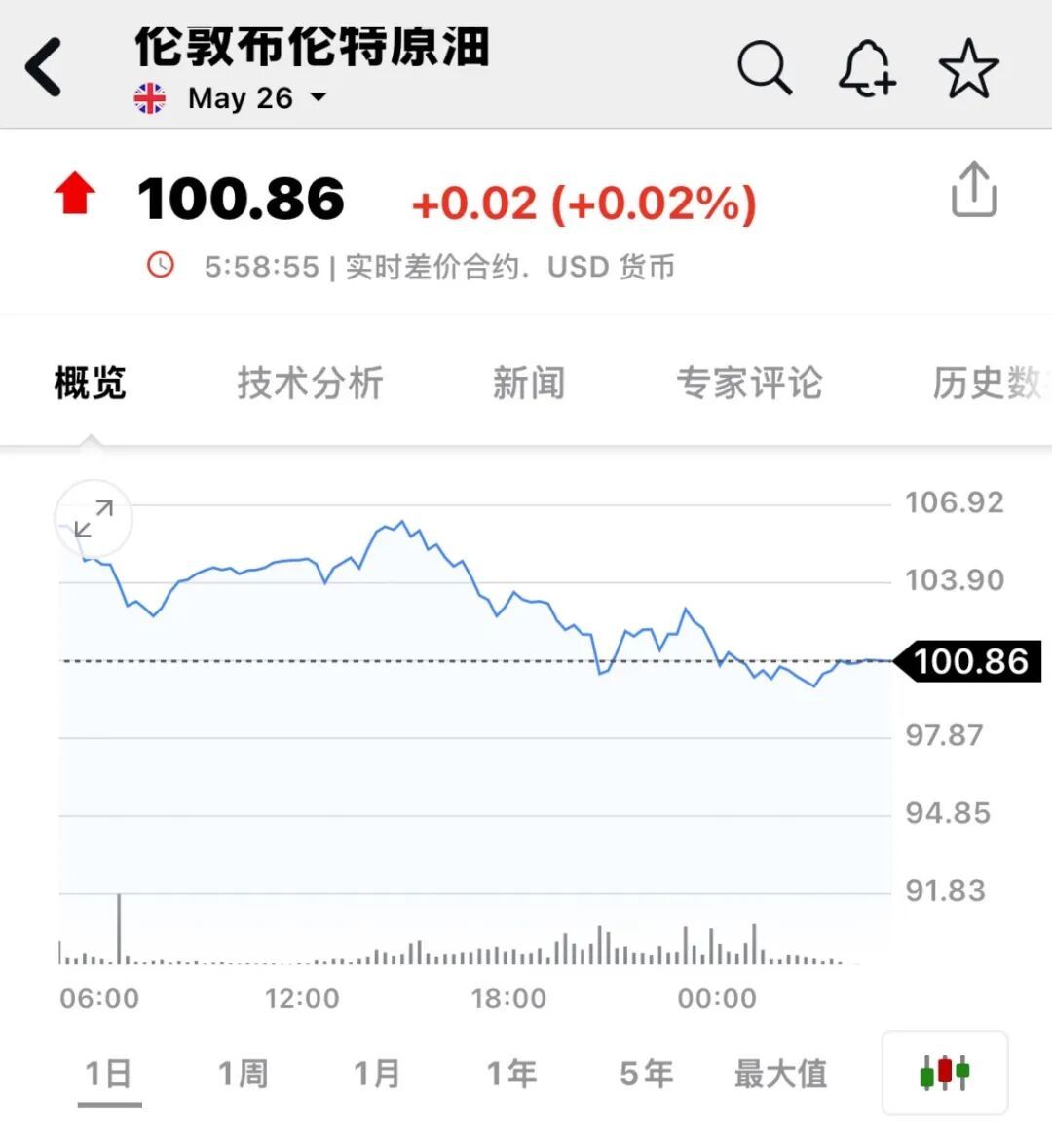Display the 5年 chart range
The height and width of the screenshot is (1148, 1052).
(646, 1073)
